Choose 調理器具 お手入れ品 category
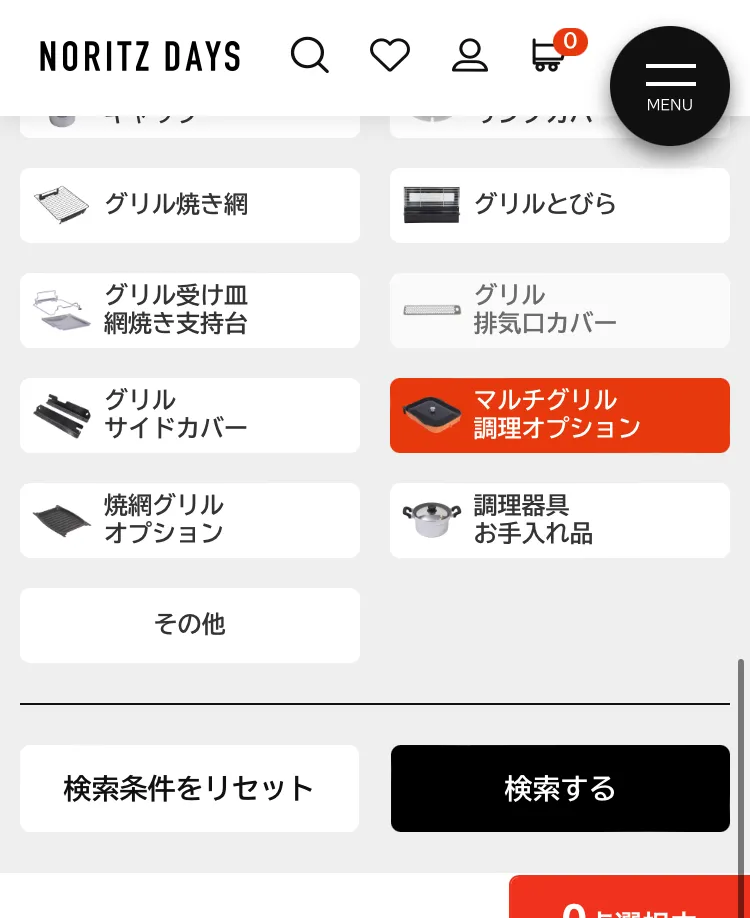 pyautogui.click(x=559, y=520)
